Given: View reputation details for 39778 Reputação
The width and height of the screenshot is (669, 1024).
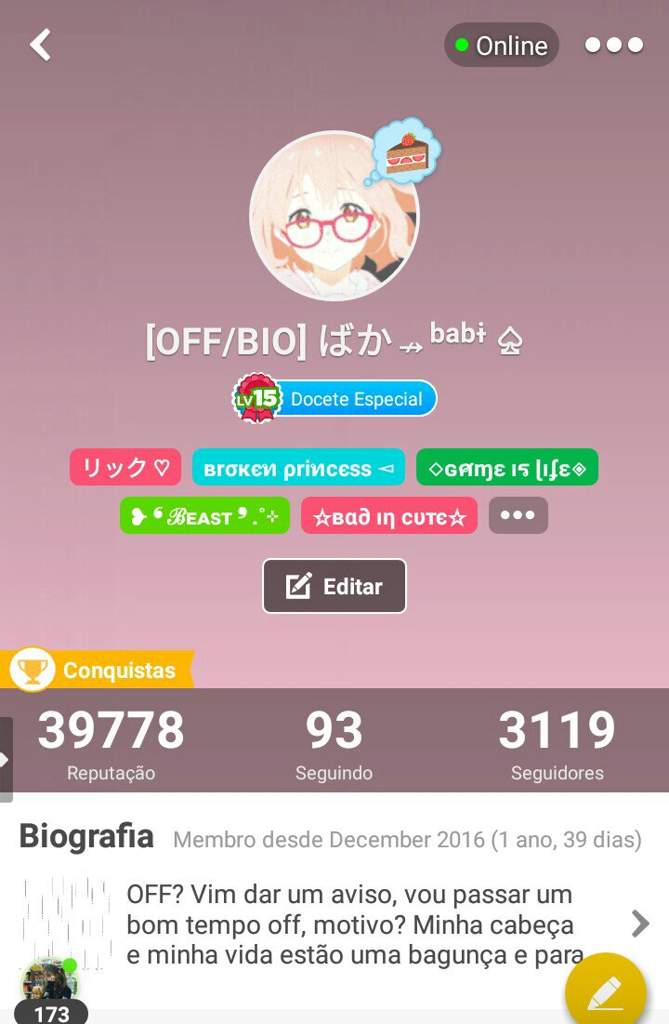Looking at the screenshot, I should 111,744.
